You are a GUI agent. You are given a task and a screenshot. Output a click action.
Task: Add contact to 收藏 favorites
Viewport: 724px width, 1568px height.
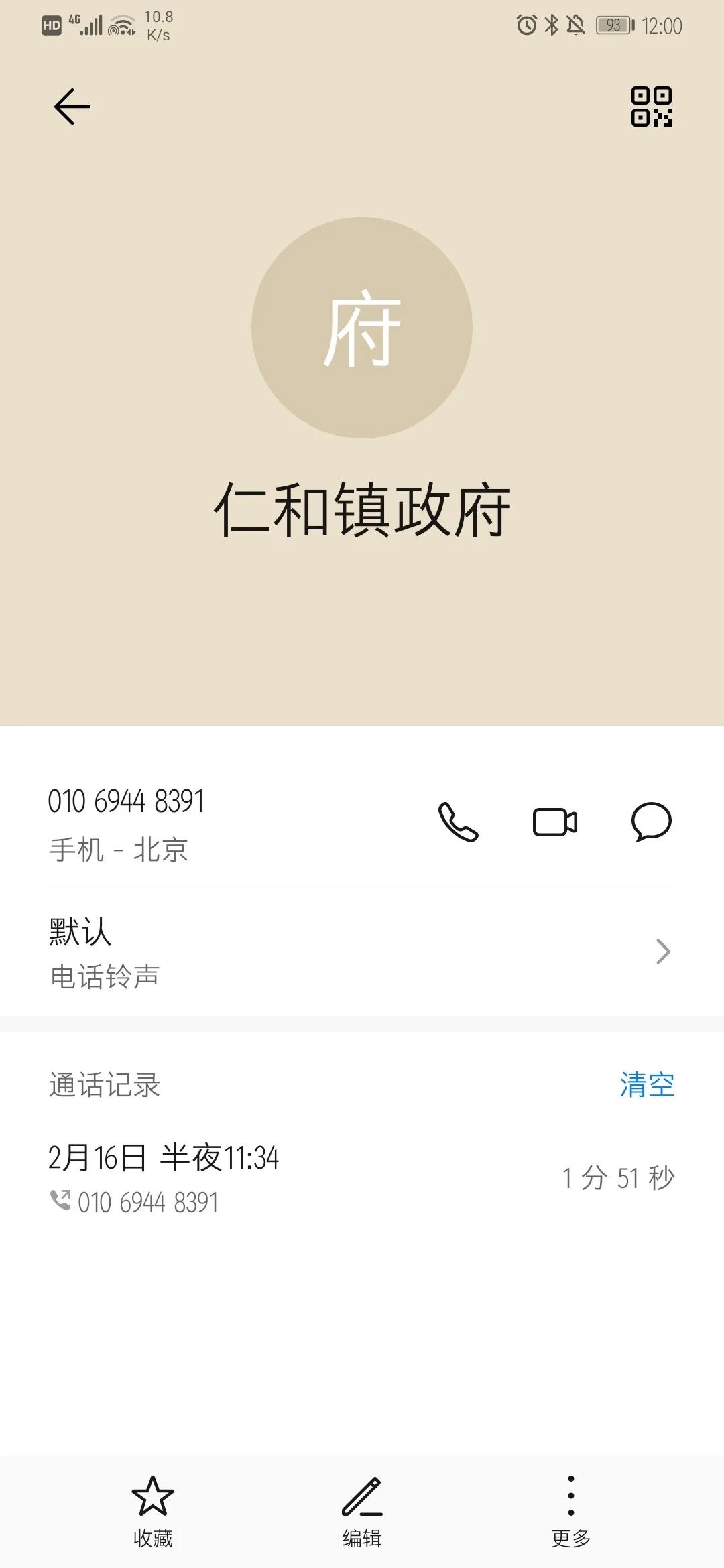[153, 1506]
